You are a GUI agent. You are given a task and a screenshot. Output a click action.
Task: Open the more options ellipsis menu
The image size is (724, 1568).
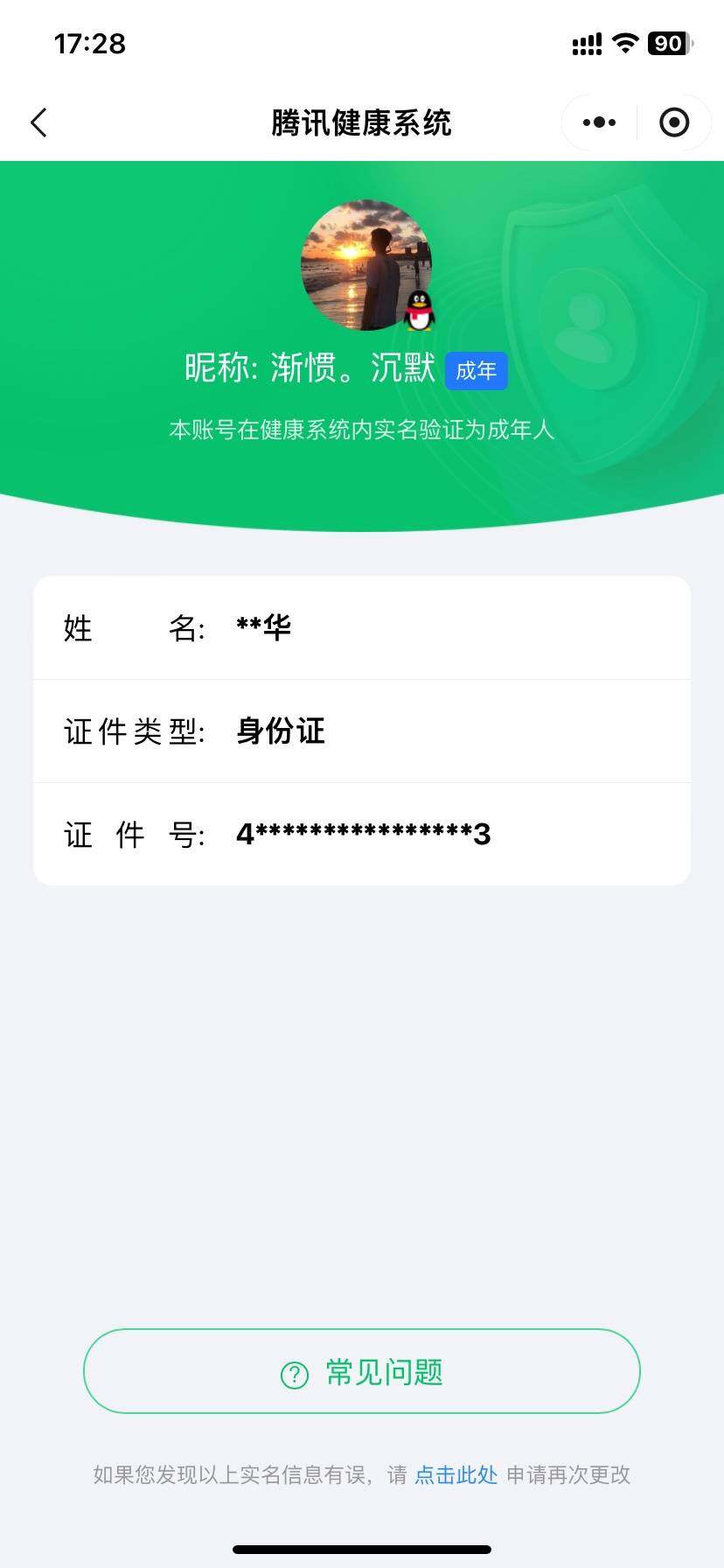click(x=597, y=122)
